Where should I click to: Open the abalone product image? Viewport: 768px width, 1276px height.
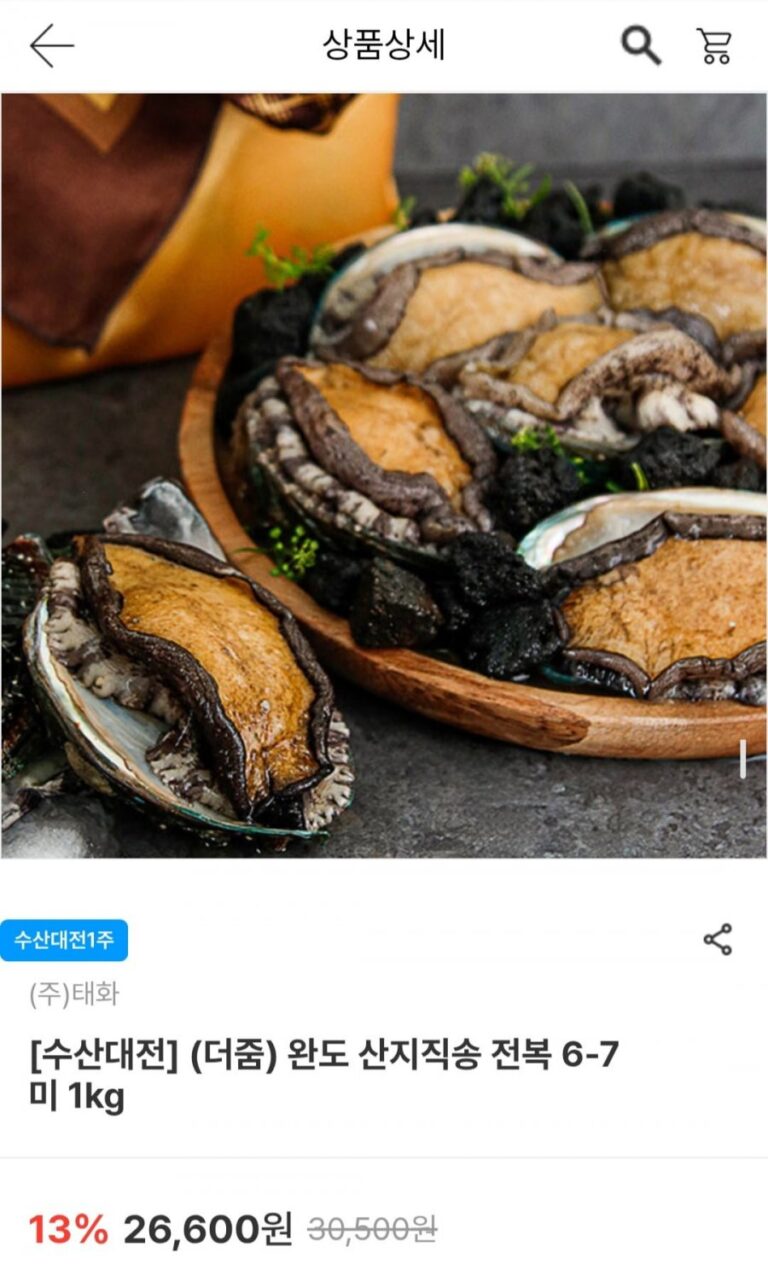click(384, 475)
